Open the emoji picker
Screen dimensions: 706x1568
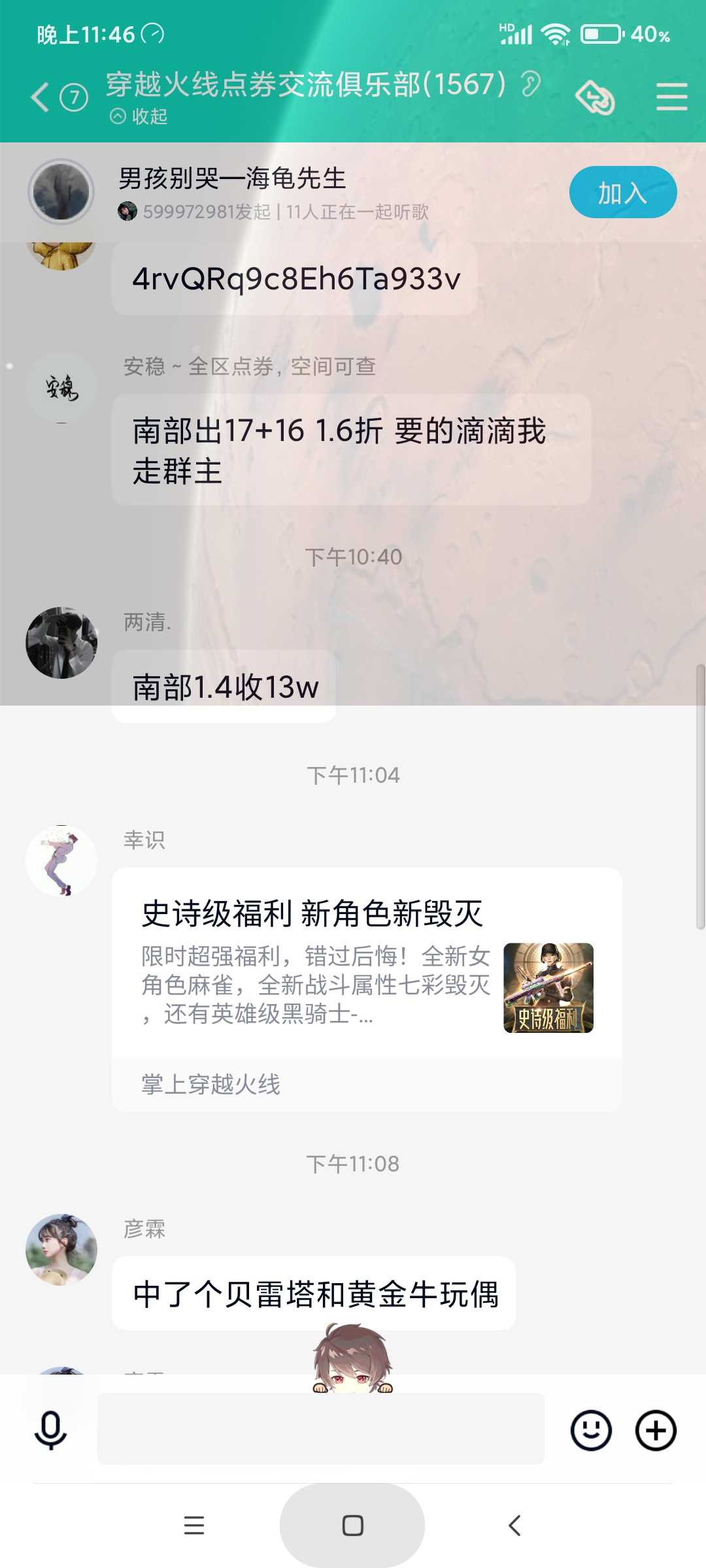pos(591,1431)
